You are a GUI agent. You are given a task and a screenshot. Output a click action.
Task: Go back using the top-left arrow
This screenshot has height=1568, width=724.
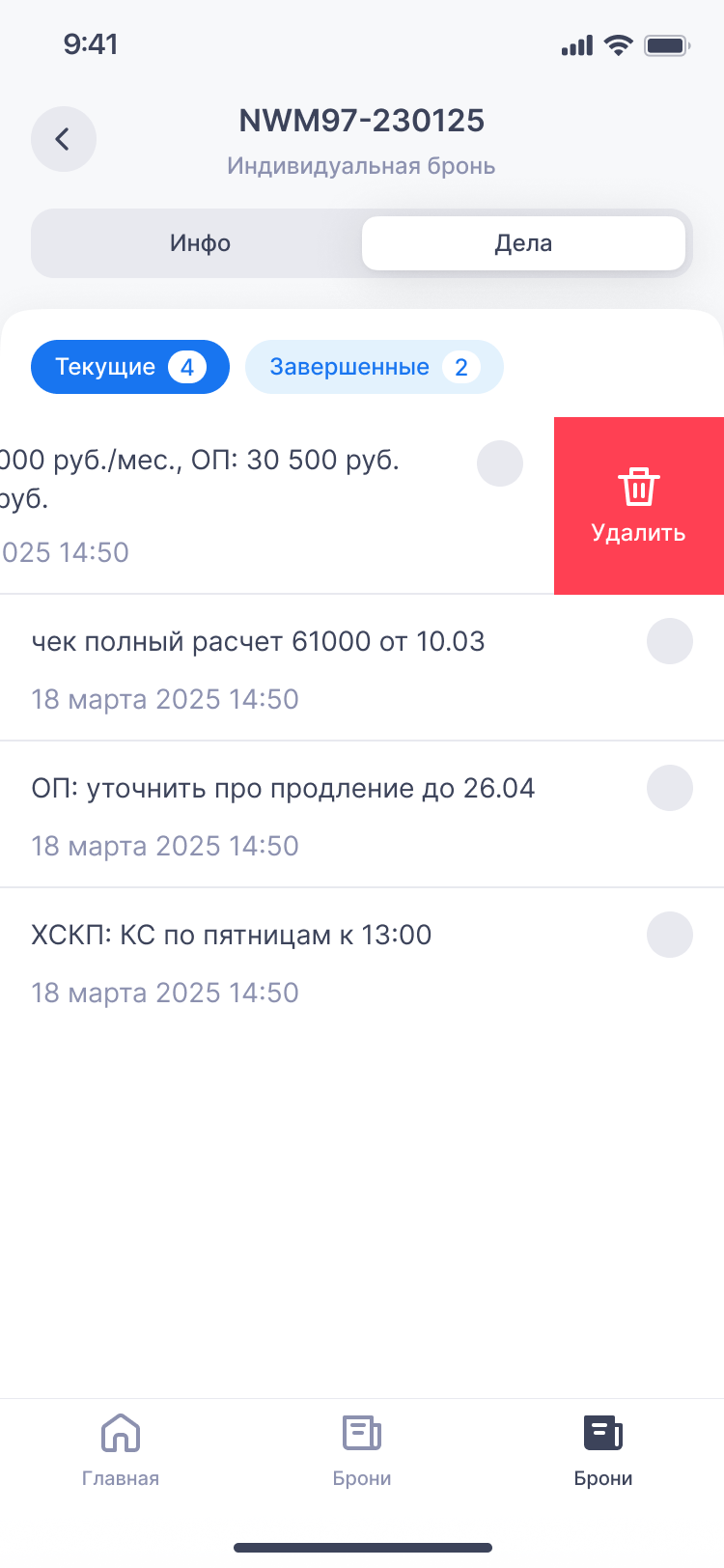coord(64,139)
